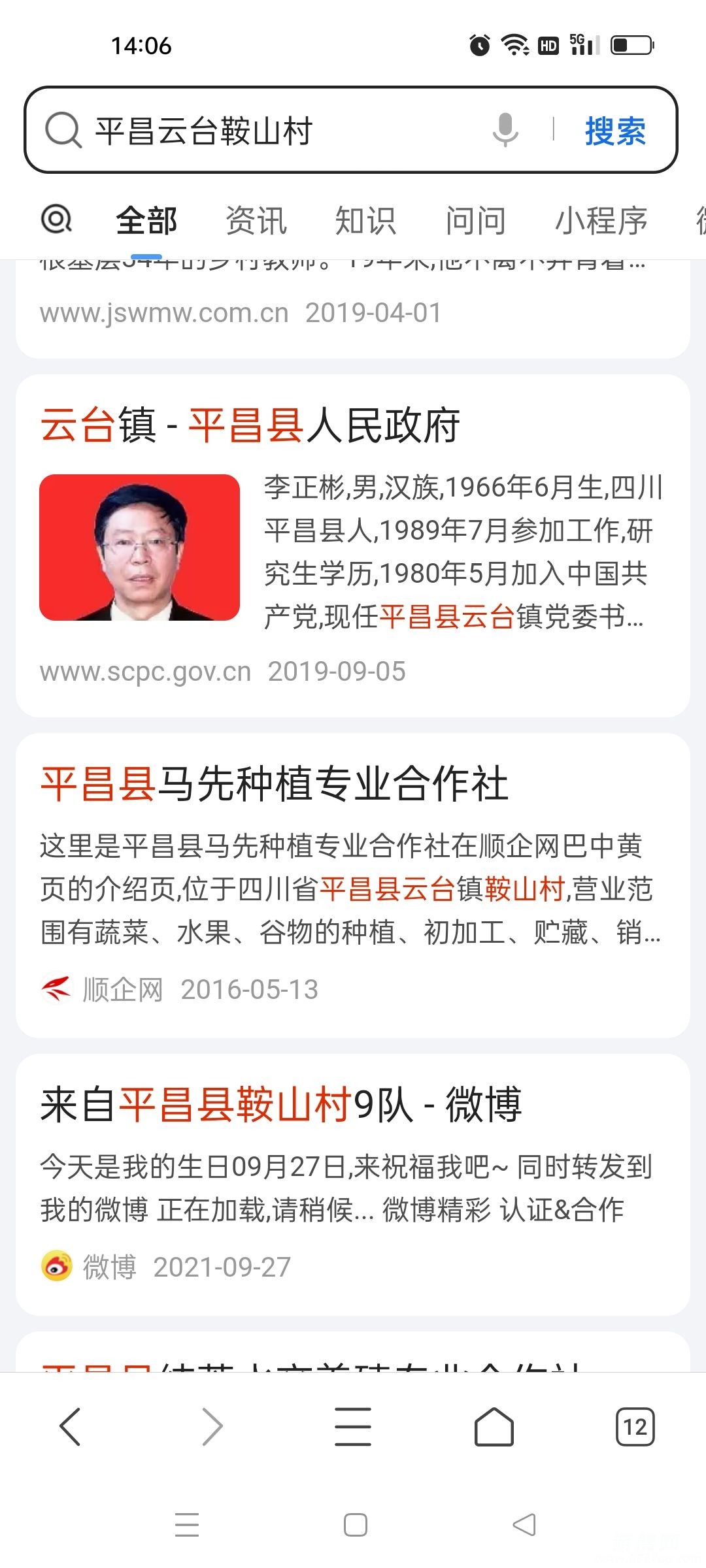
Task: Go back to the previous page
Action: pyautogui.click(x=70, y=1426)
